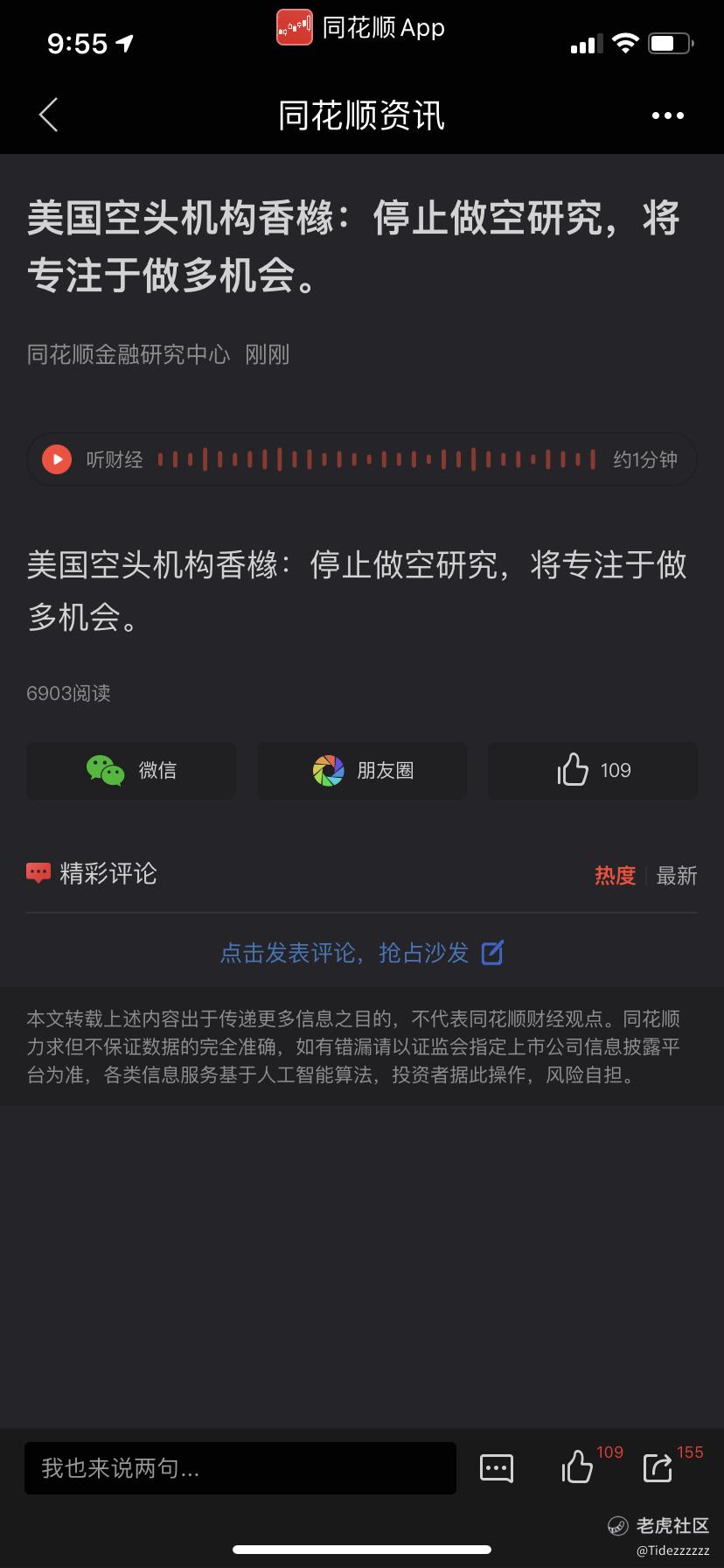Viewport: 724px width, 1568px height.
Task: Open the 我也来说两句 comment field
Action: tap(240, 1468)
